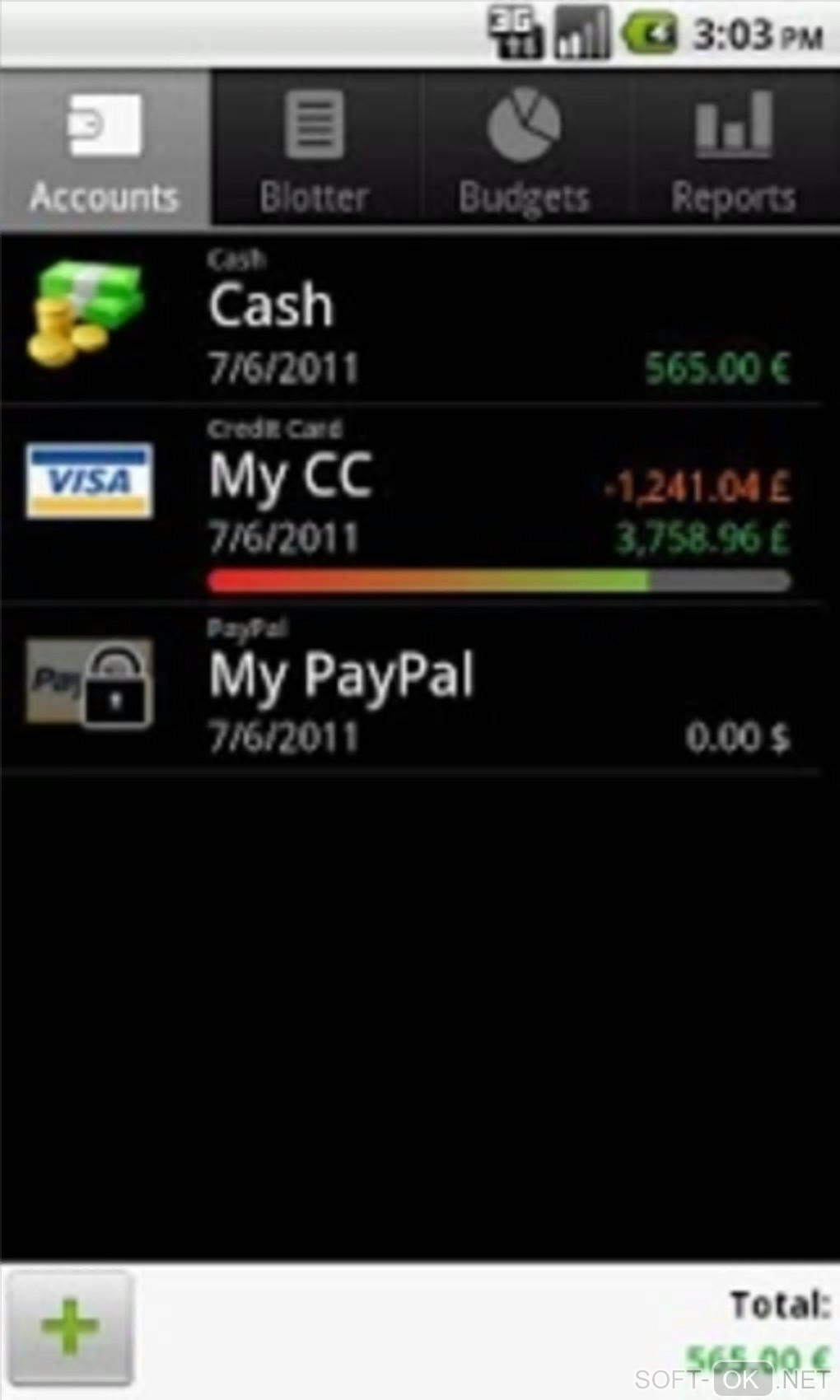
Task: Add a new account with plus button
Action: coord(70,1327)
